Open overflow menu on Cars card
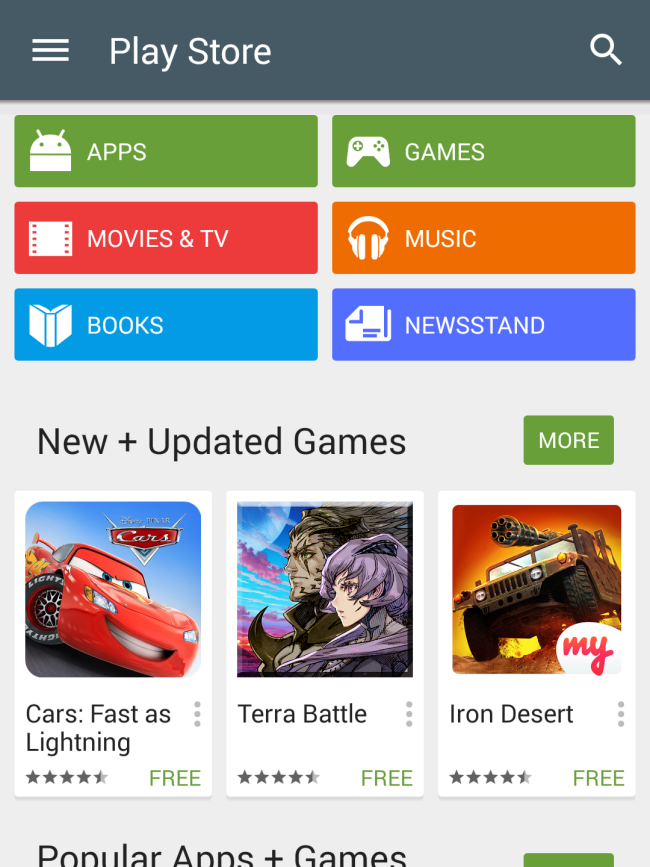 [197, 714]
